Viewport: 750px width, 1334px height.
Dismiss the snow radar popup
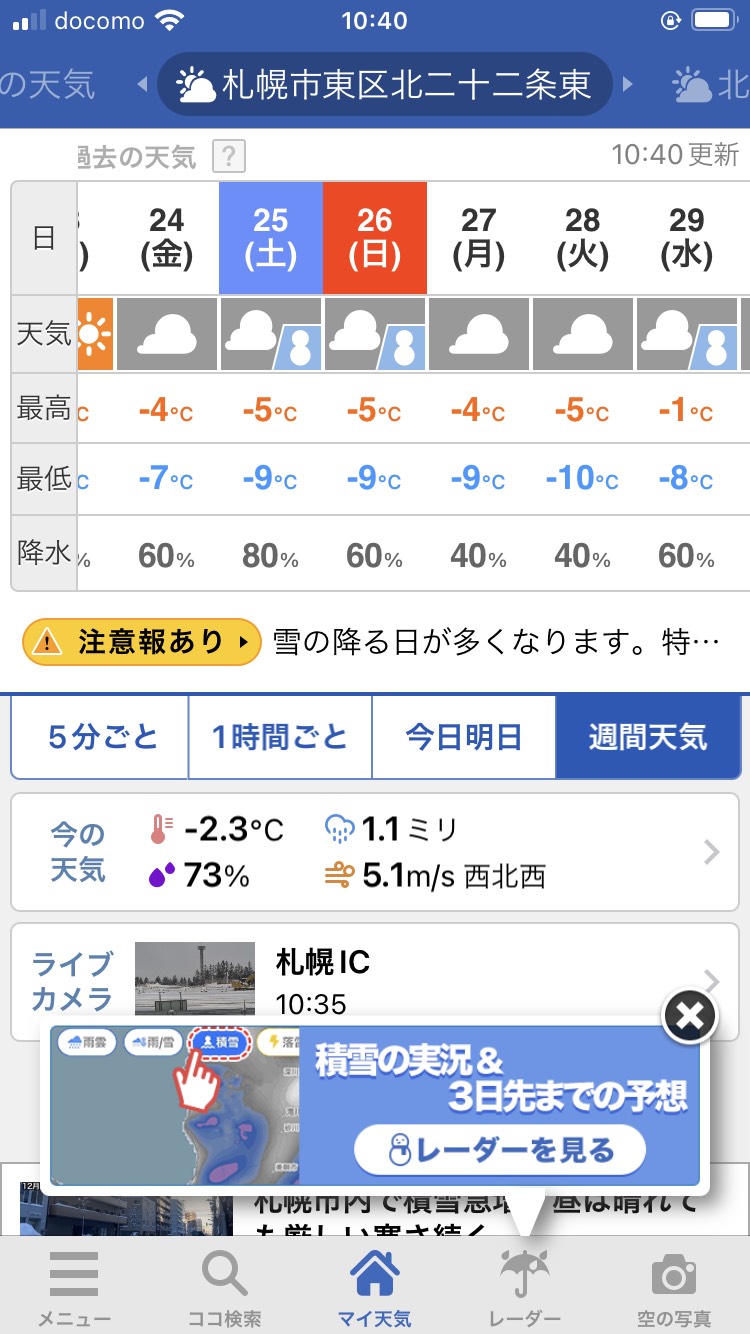[690, 1017]
